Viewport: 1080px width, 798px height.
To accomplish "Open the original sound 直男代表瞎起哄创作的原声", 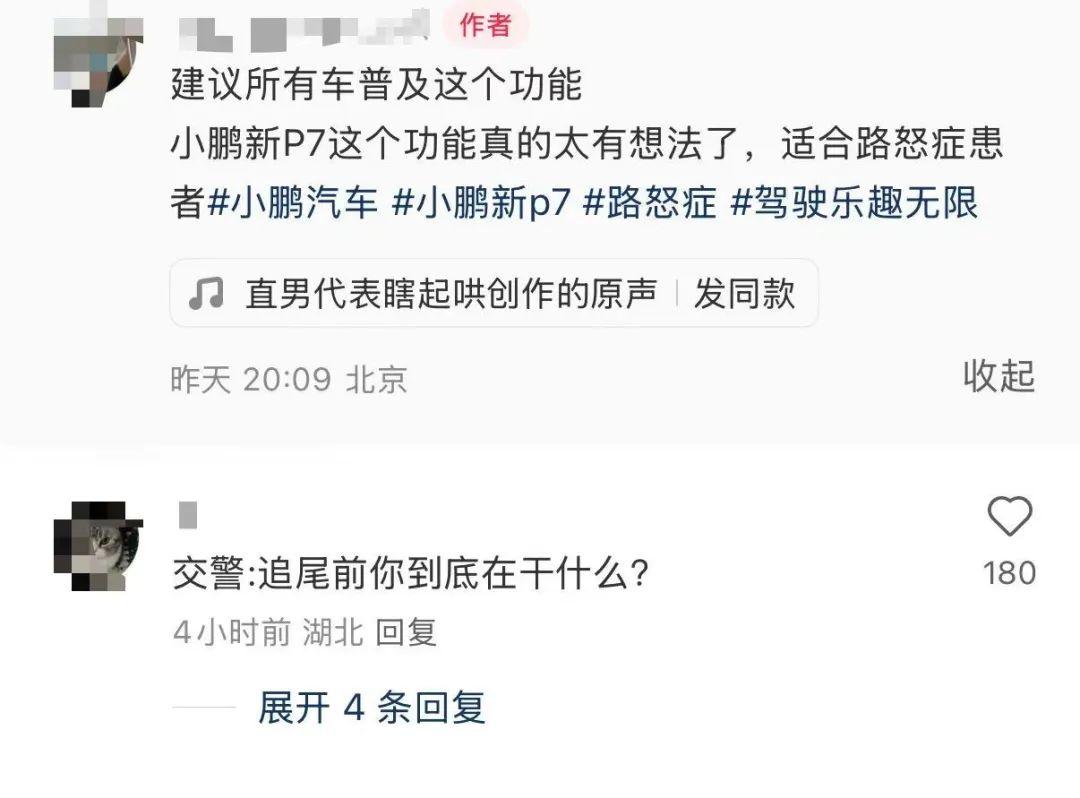I will [450, 294].
